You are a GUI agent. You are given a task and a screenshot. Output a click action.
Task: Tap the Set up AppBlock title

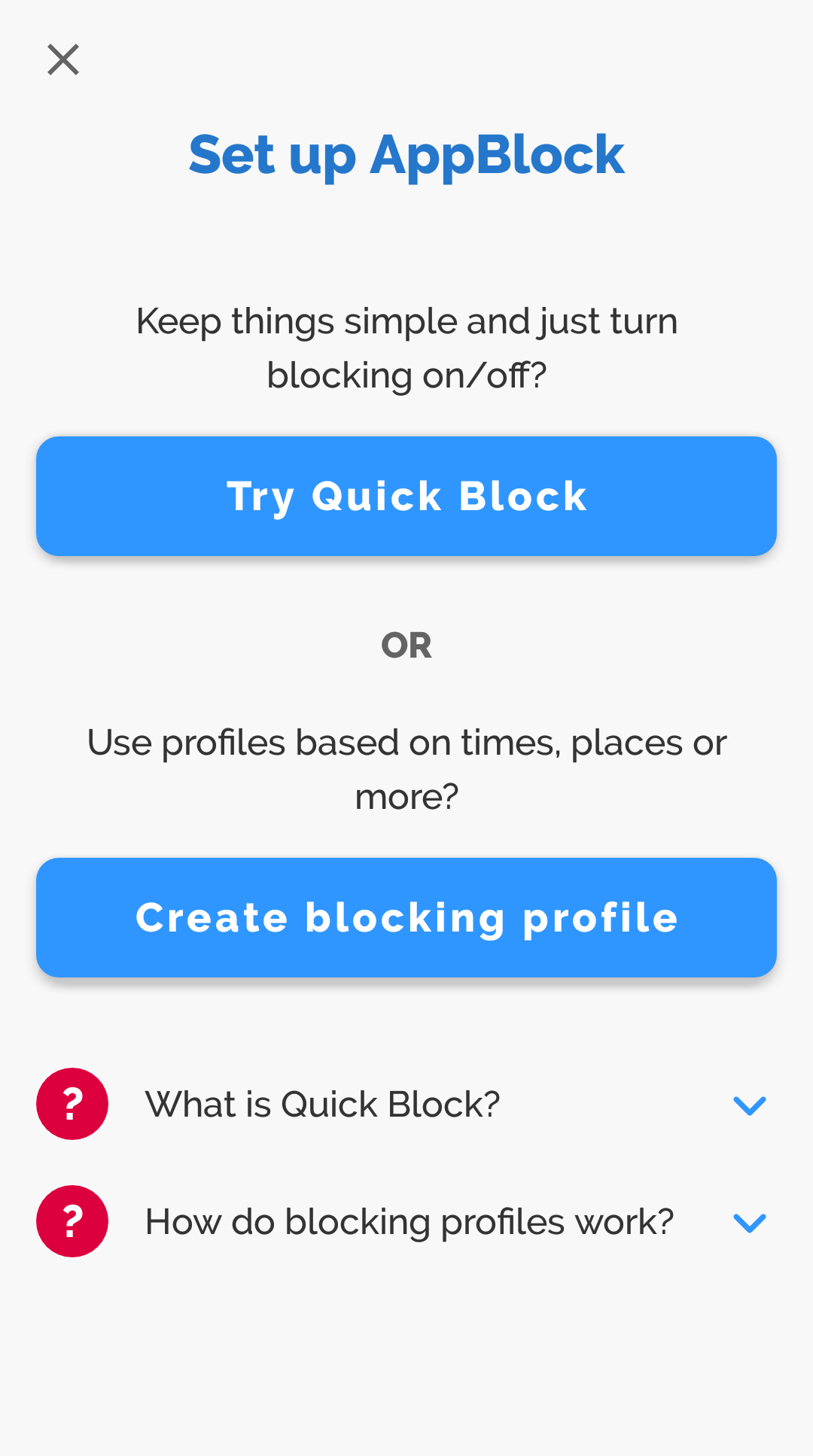coord(406,155)
